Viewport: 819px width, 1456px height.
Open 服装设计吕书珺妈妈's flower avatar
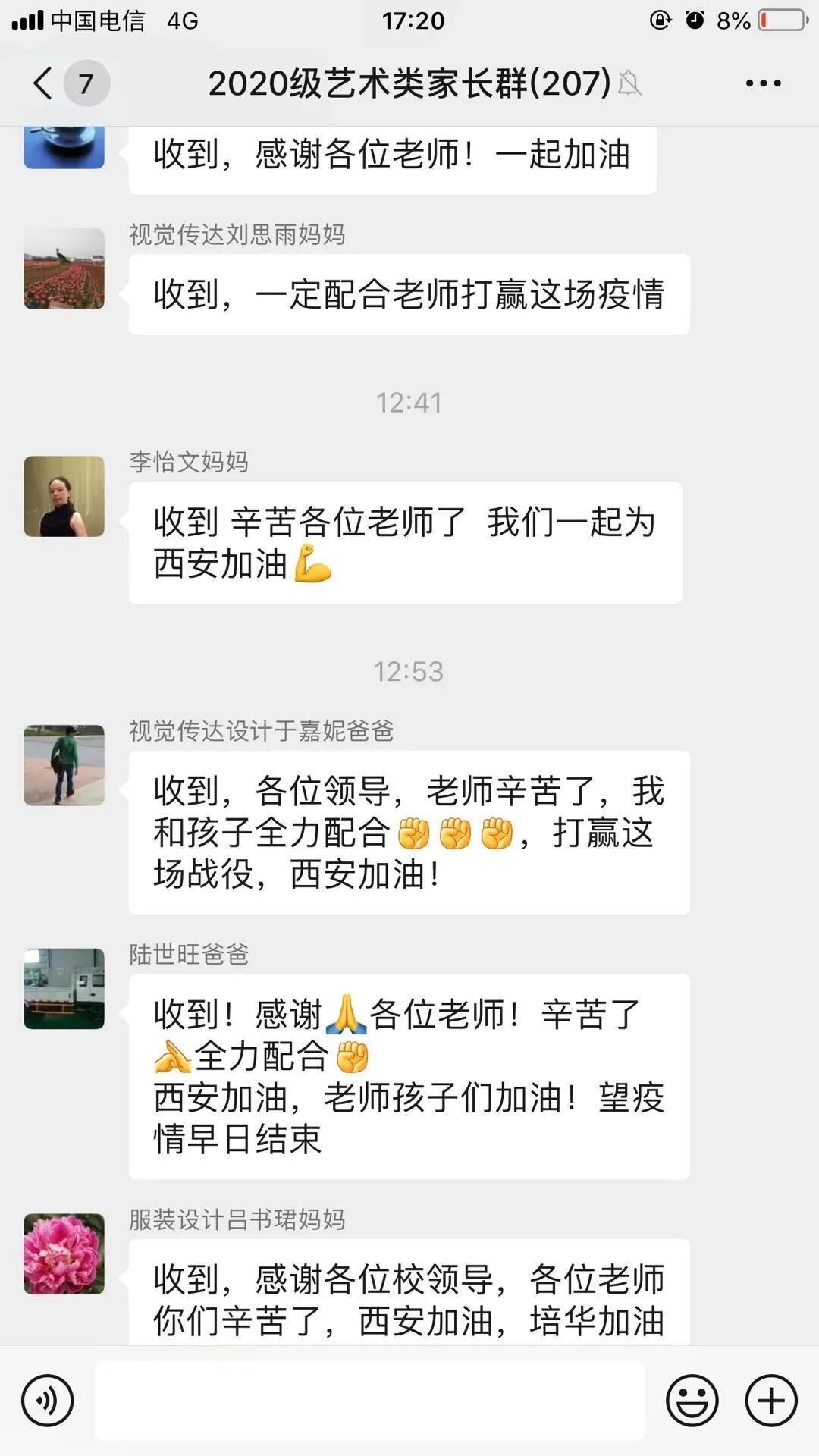pyautogui.click(x=64, y=1254)
